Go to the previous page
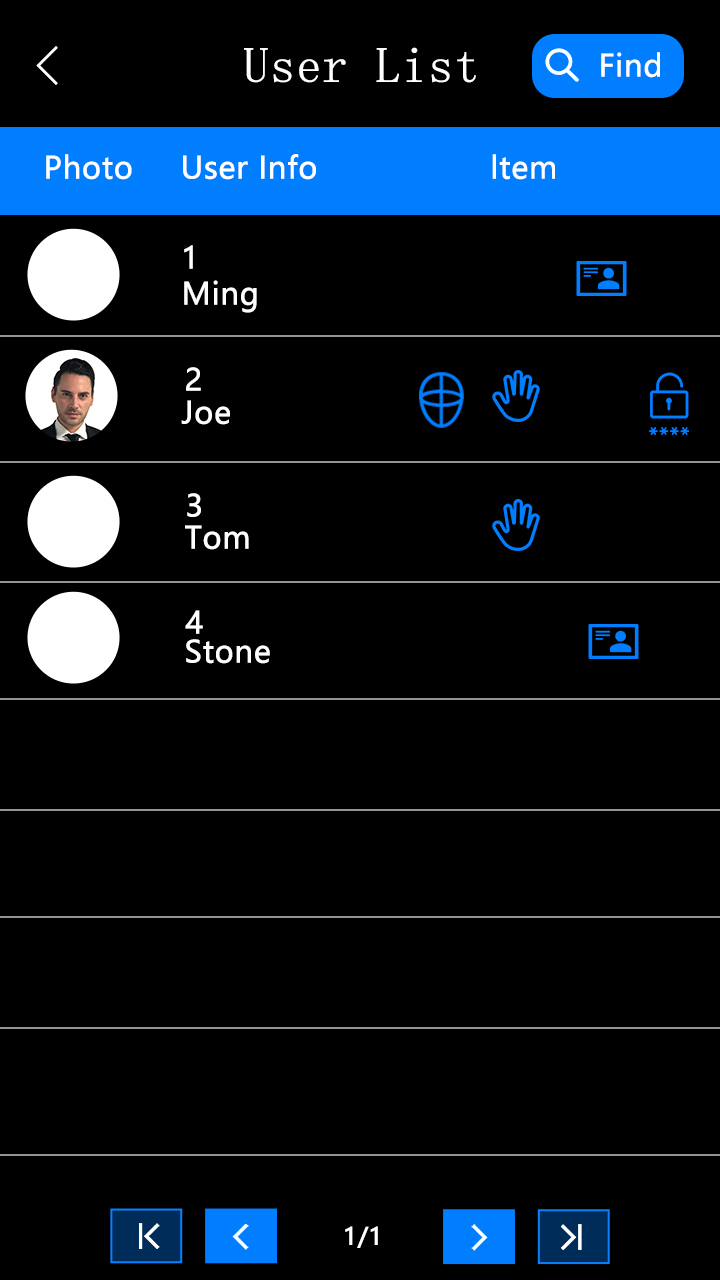Image resolution: width=720 pixels, height=1280 pixels. pyautogui.click(x=241, y=1237)
